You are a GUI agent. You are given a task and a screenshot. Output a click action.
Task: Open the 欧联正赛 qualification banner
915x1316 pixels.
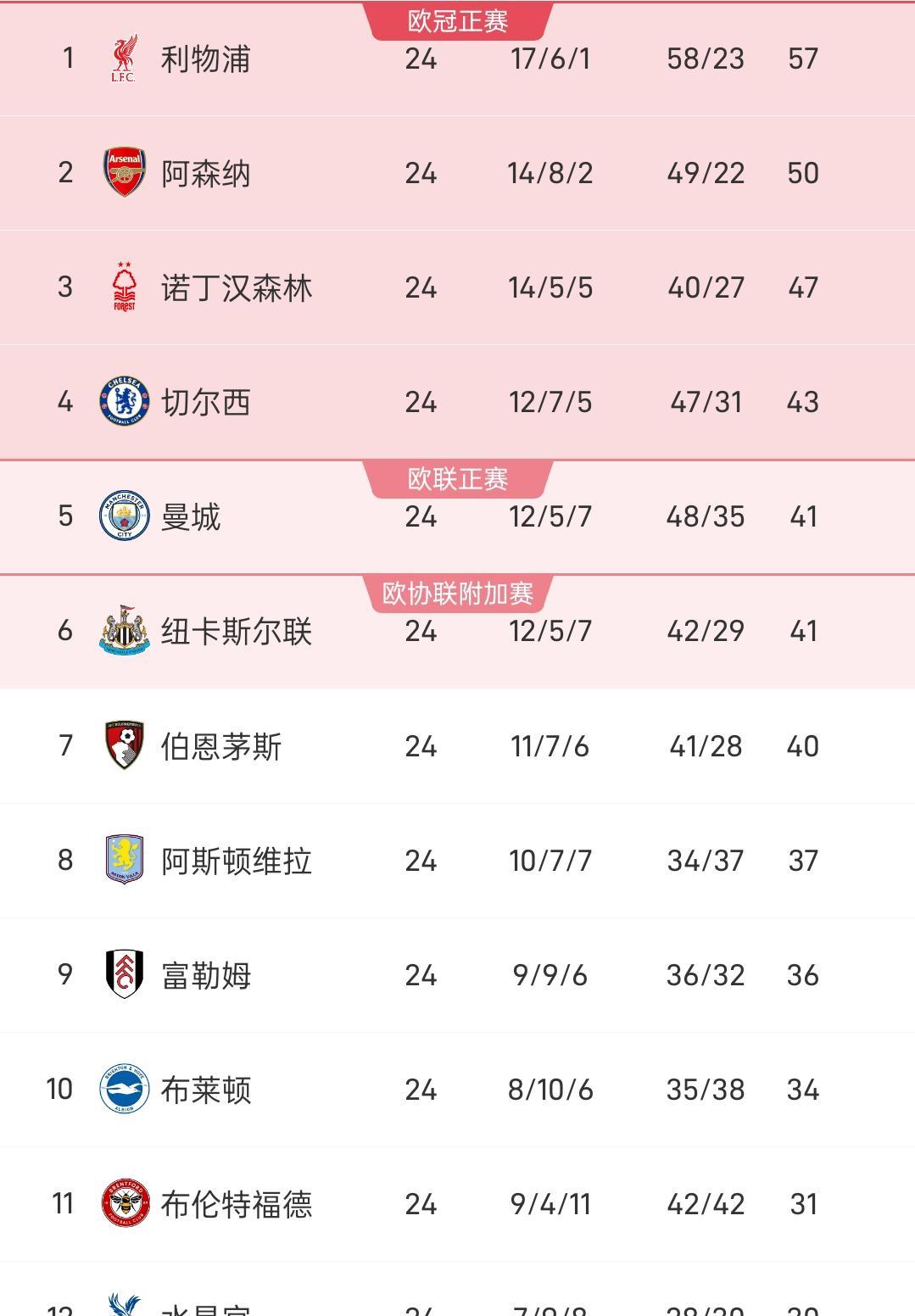pyautogui.click(x=458, y=477)
